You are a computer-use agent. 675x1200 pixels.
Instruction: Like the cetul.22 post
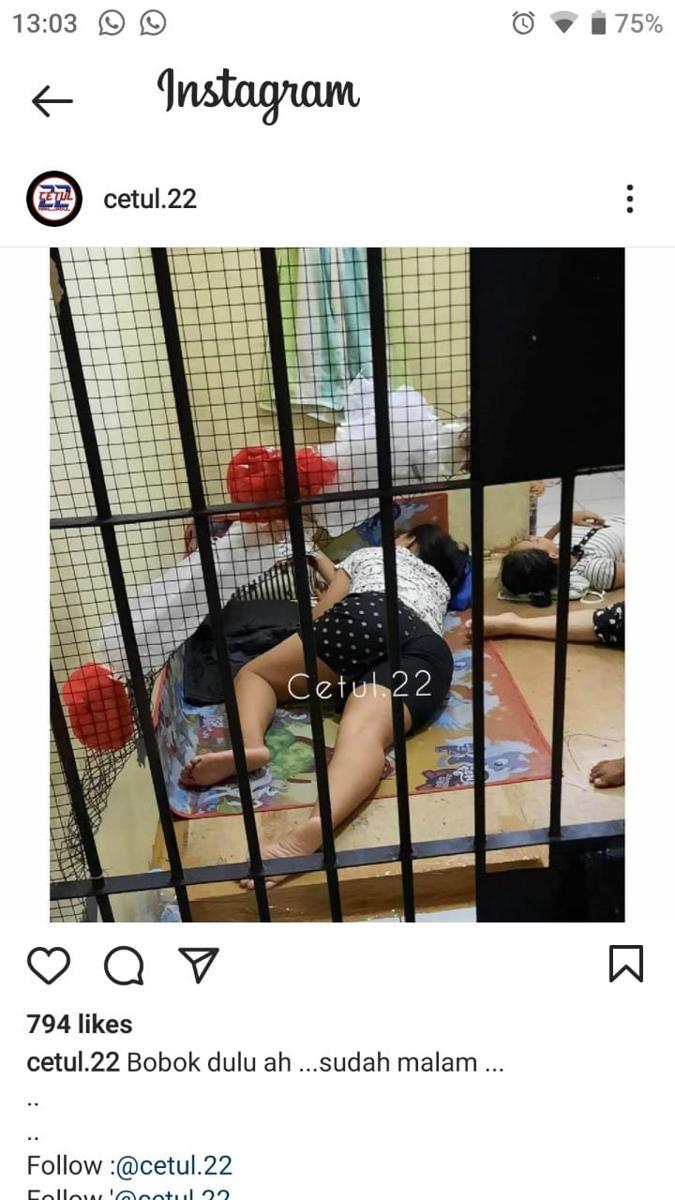tap(48, 965)
